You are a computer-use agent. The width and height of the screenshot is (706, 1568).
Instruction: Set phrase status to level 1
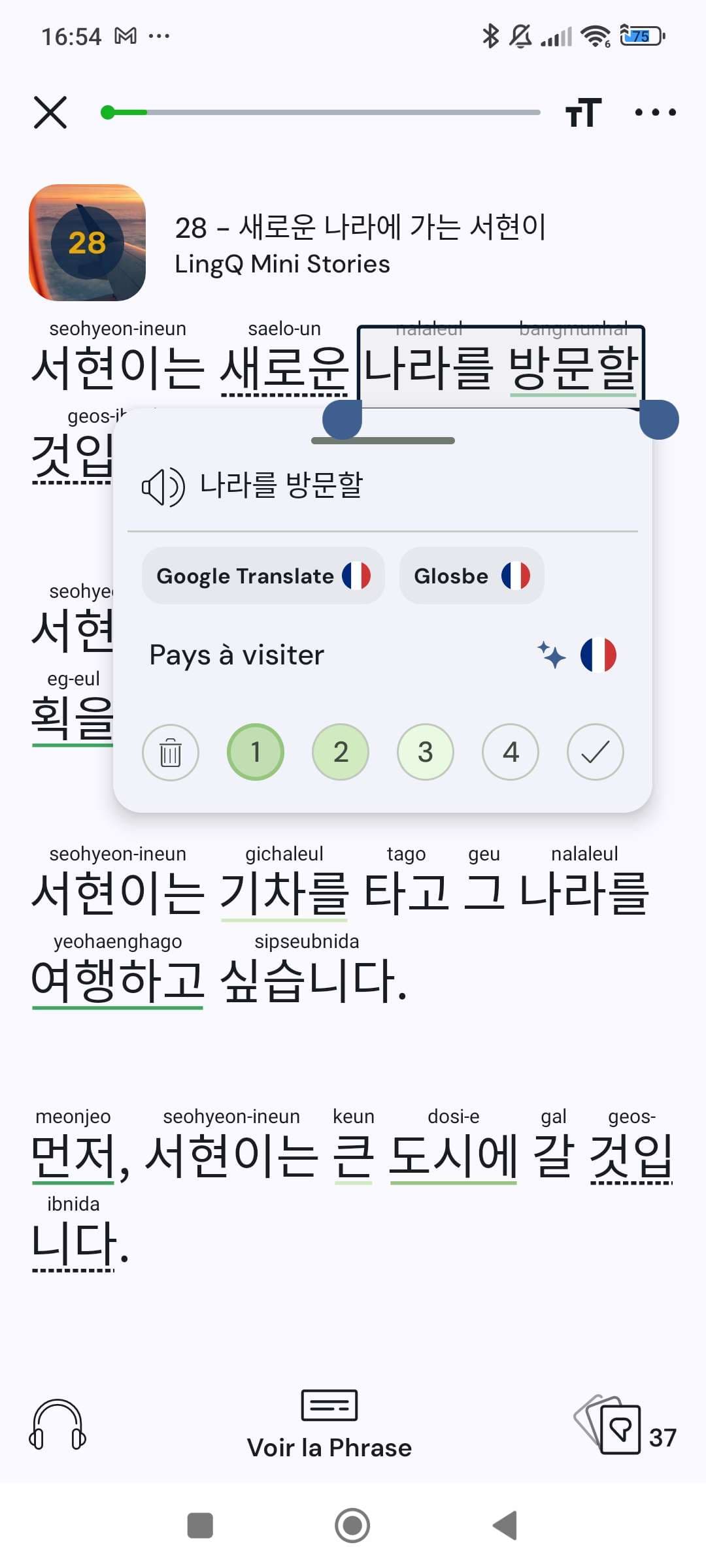[256, 752]
